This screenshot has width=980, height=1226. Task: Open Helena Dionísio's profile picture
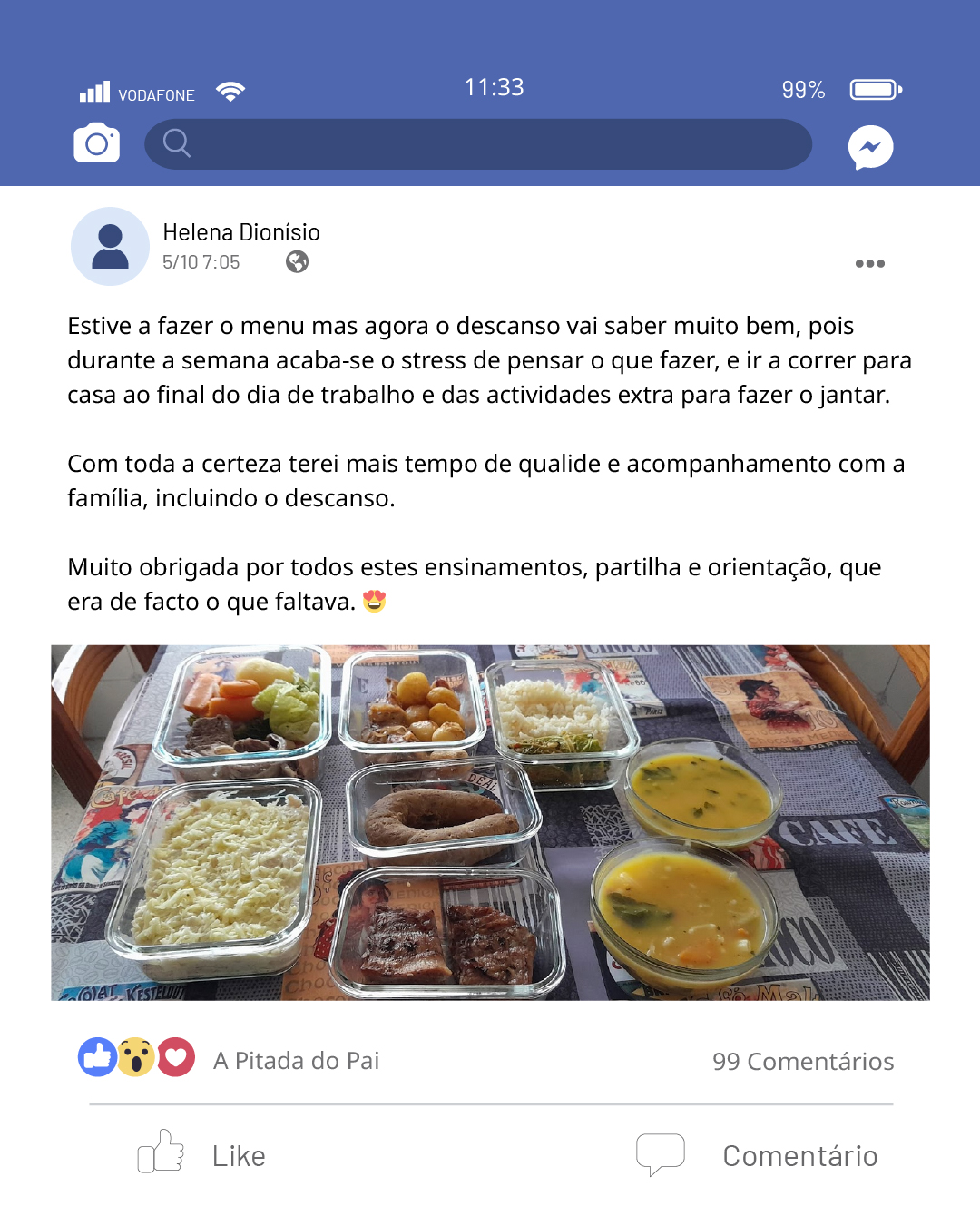110,247
